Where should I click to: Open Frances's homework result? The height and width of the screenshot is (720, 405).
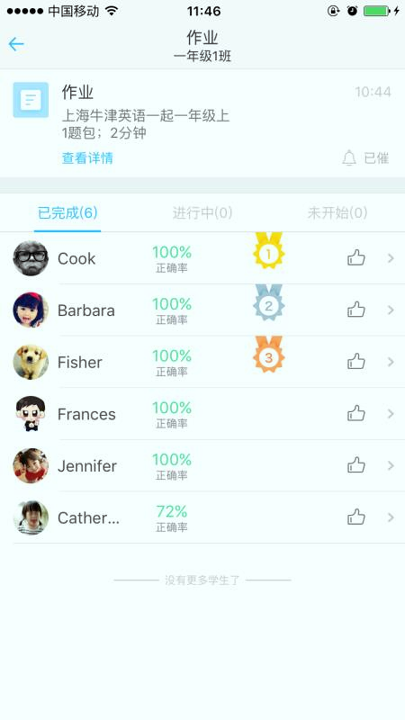coord(202,414)
